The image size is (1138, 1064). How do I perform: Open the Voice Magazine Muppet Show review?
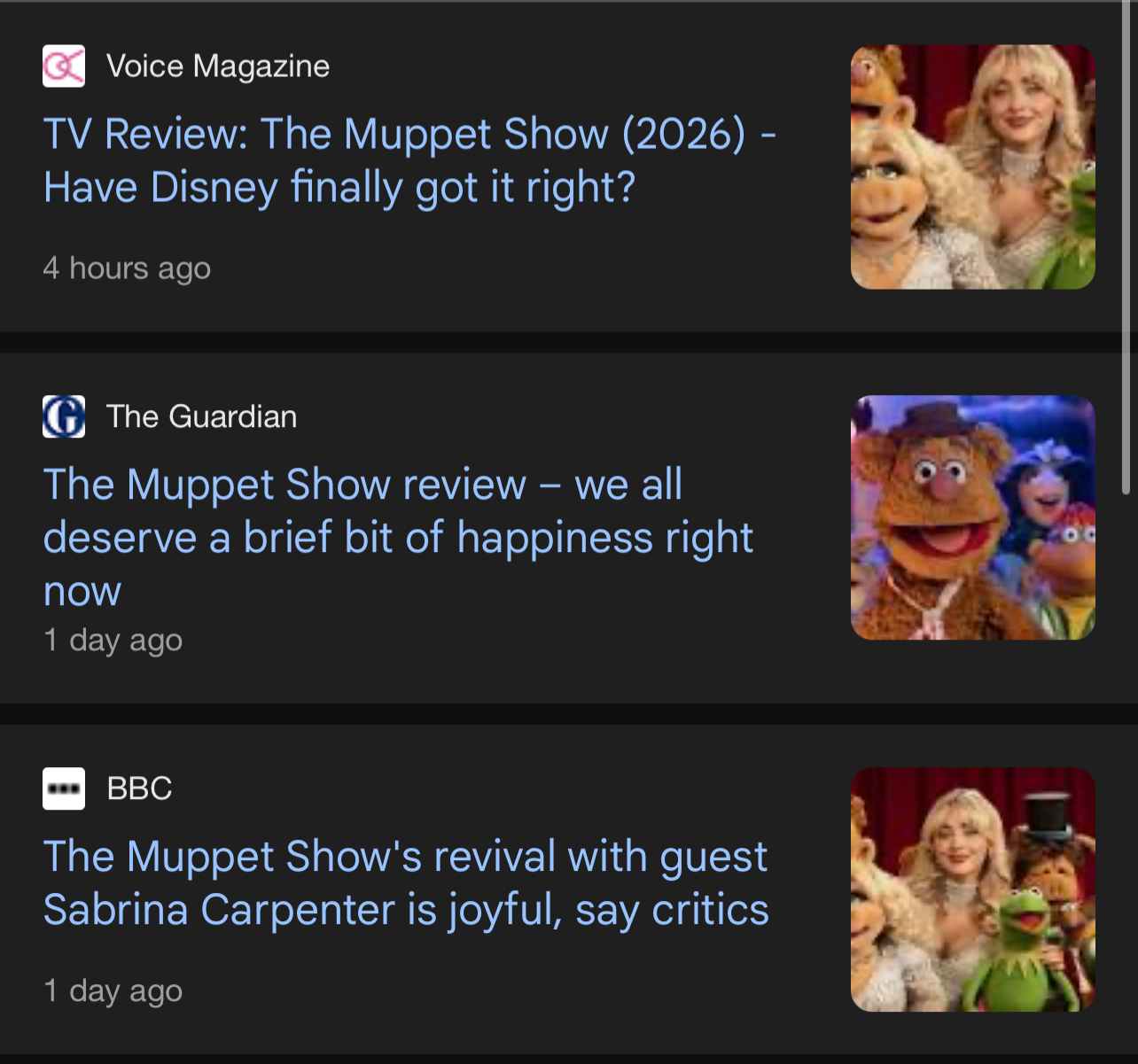(x=409, y=160)
